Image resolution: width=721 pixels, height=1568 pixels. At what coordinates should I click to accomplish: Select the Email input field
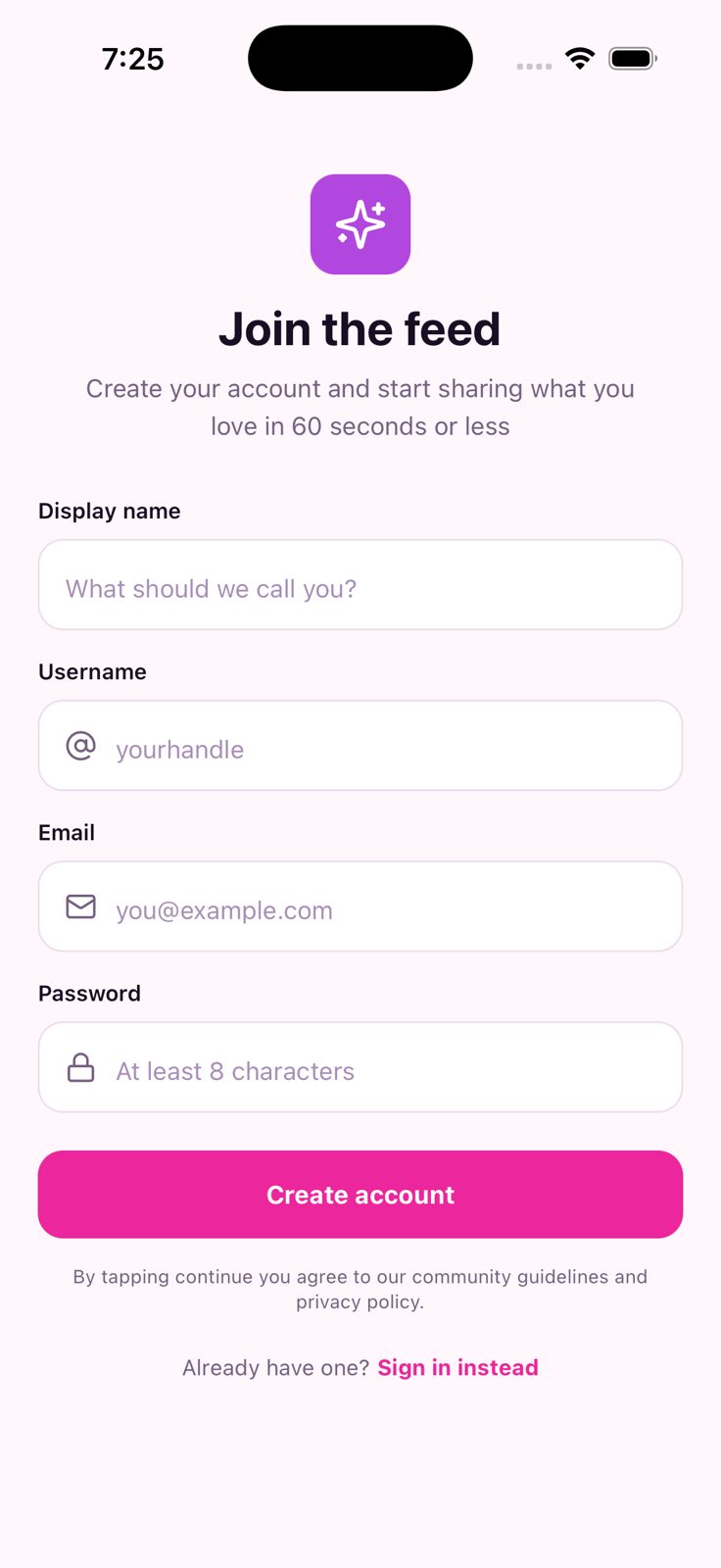pos(360,906)
